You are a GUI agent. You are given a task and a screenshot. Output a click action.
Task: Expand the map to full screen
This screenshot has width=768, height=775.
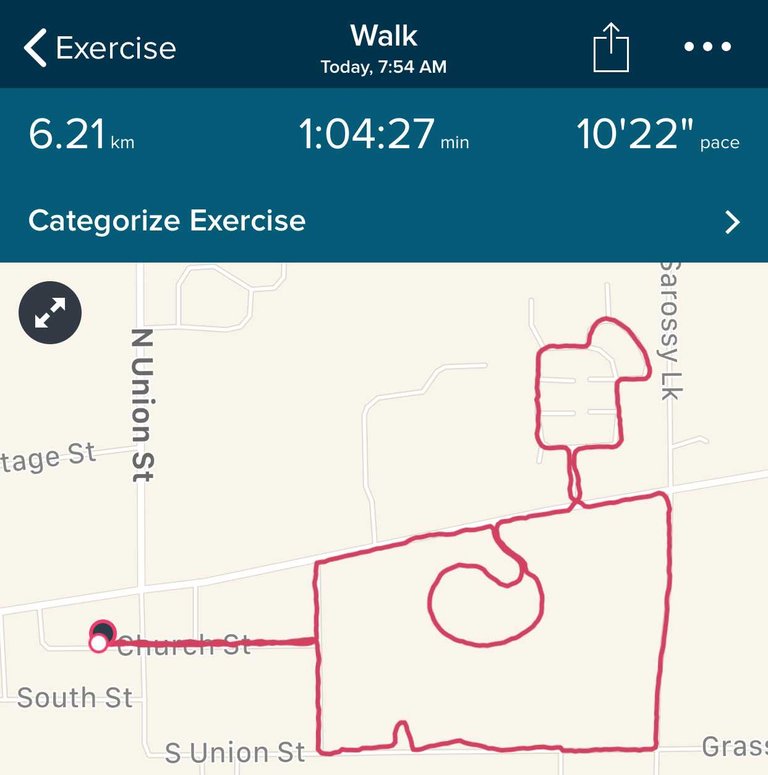pos(50,313)
